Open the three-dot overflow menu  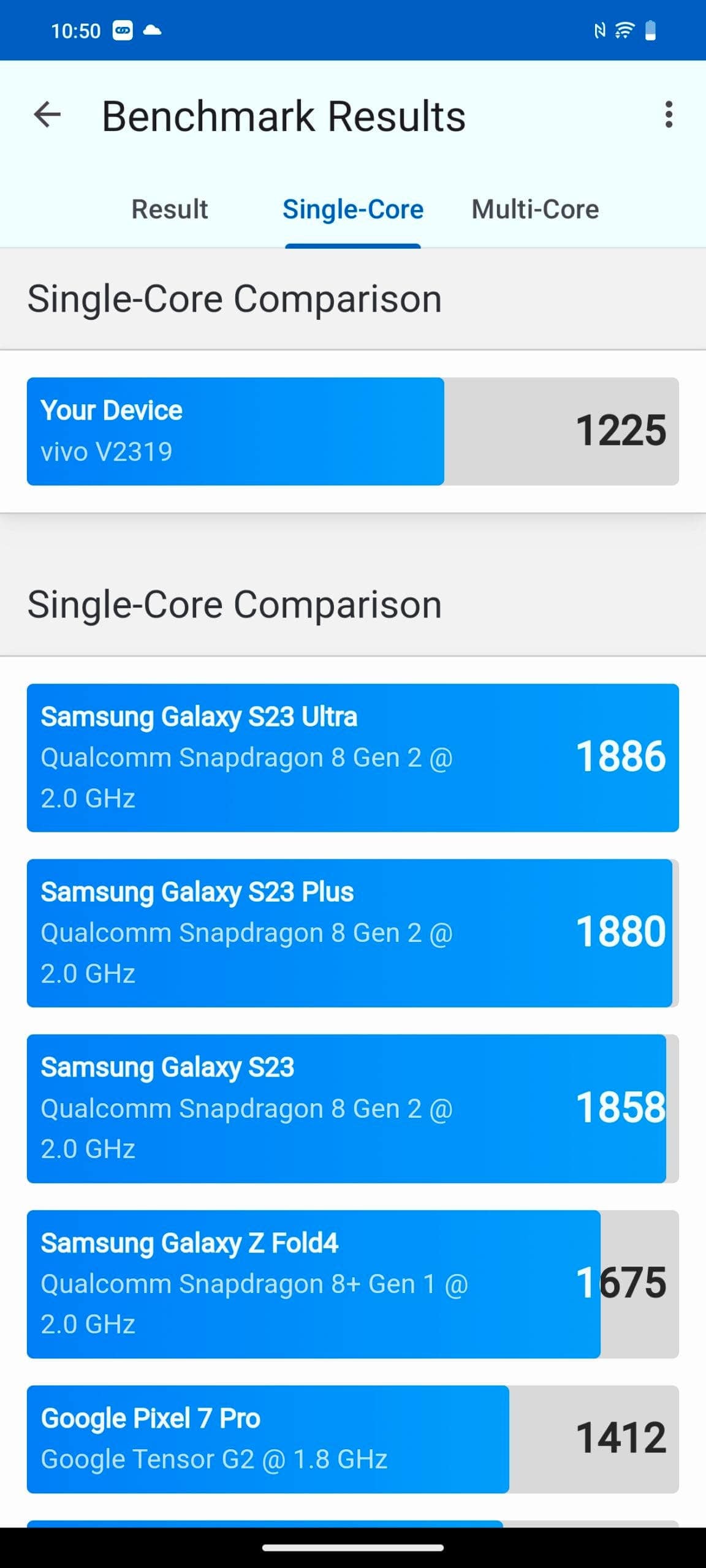[668, 115]
